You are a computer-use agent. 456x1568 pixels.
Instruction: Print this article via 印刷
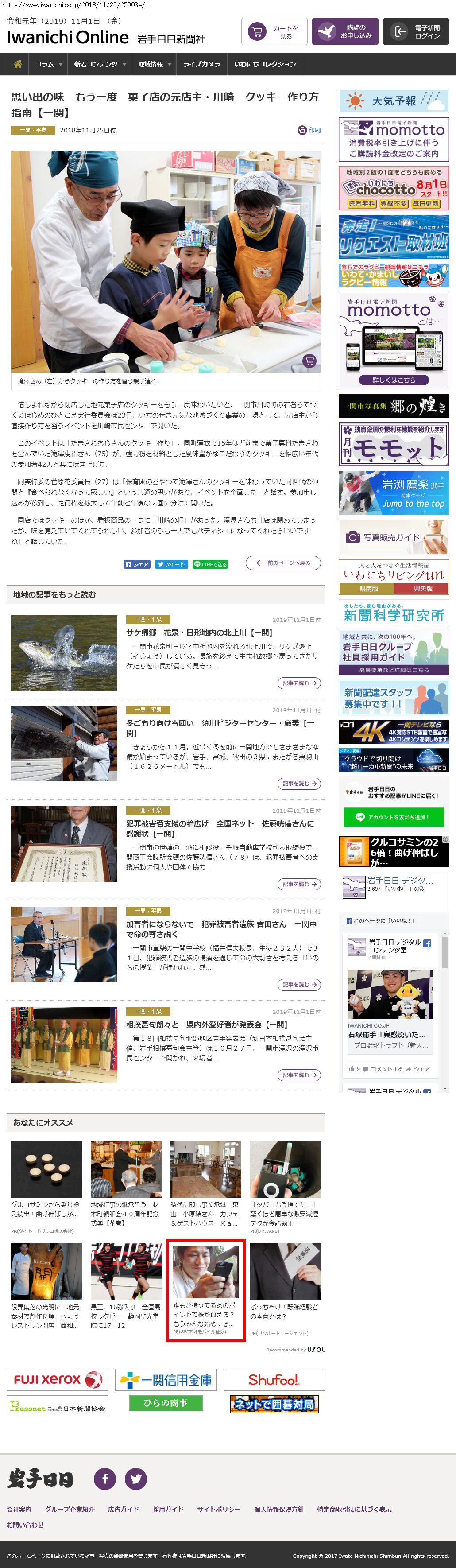[x=309, y=130]
